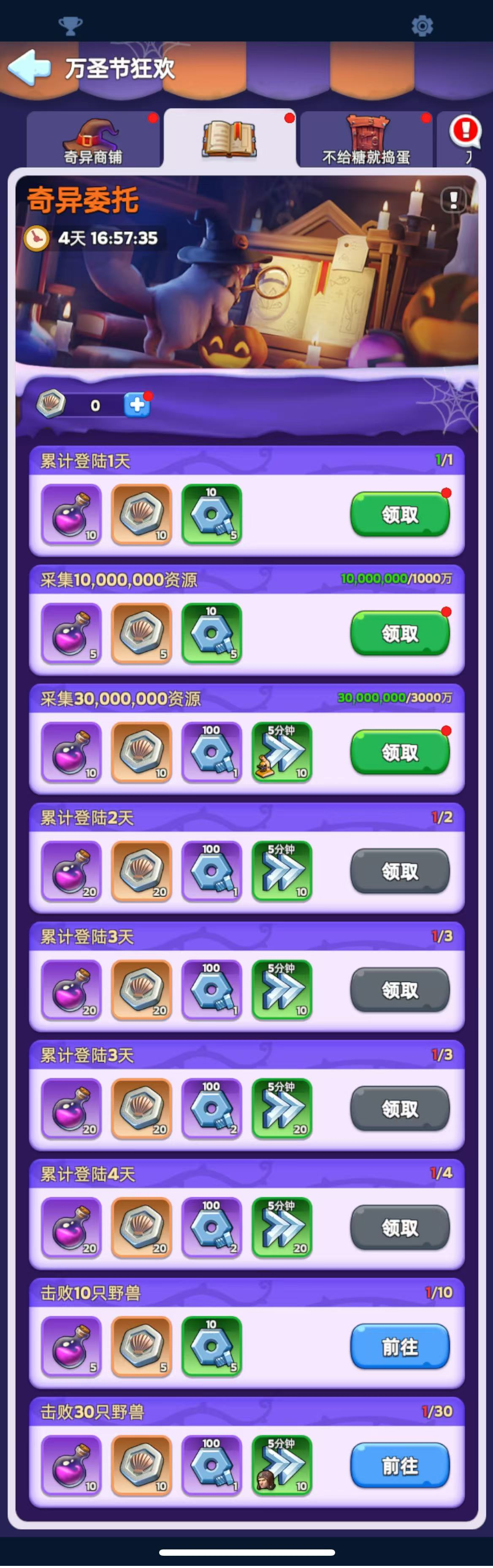Claim the 采集10,000,000资源 reward

click(399, 634)
